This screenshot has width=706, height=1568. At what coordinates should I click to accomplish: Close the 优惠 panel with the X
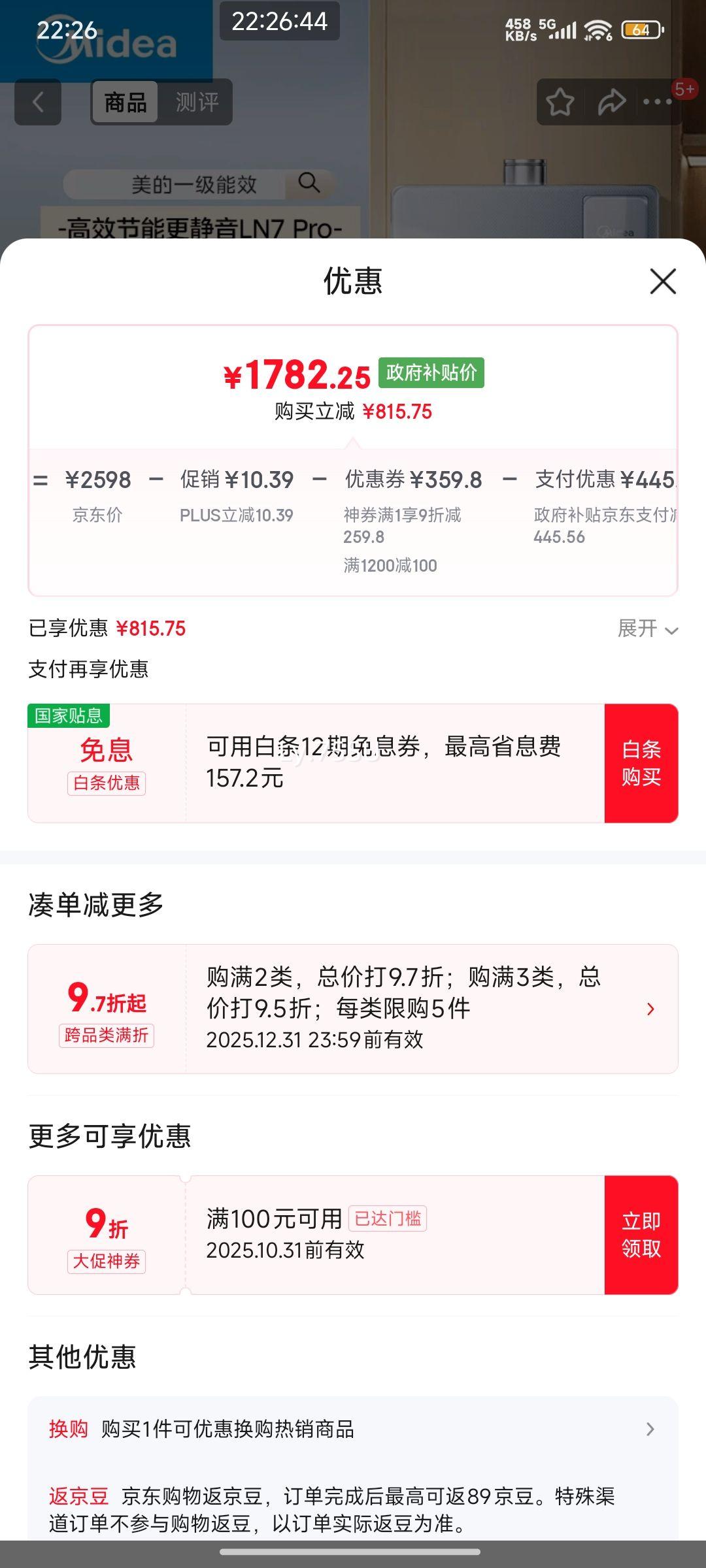[x=663, y=281]
